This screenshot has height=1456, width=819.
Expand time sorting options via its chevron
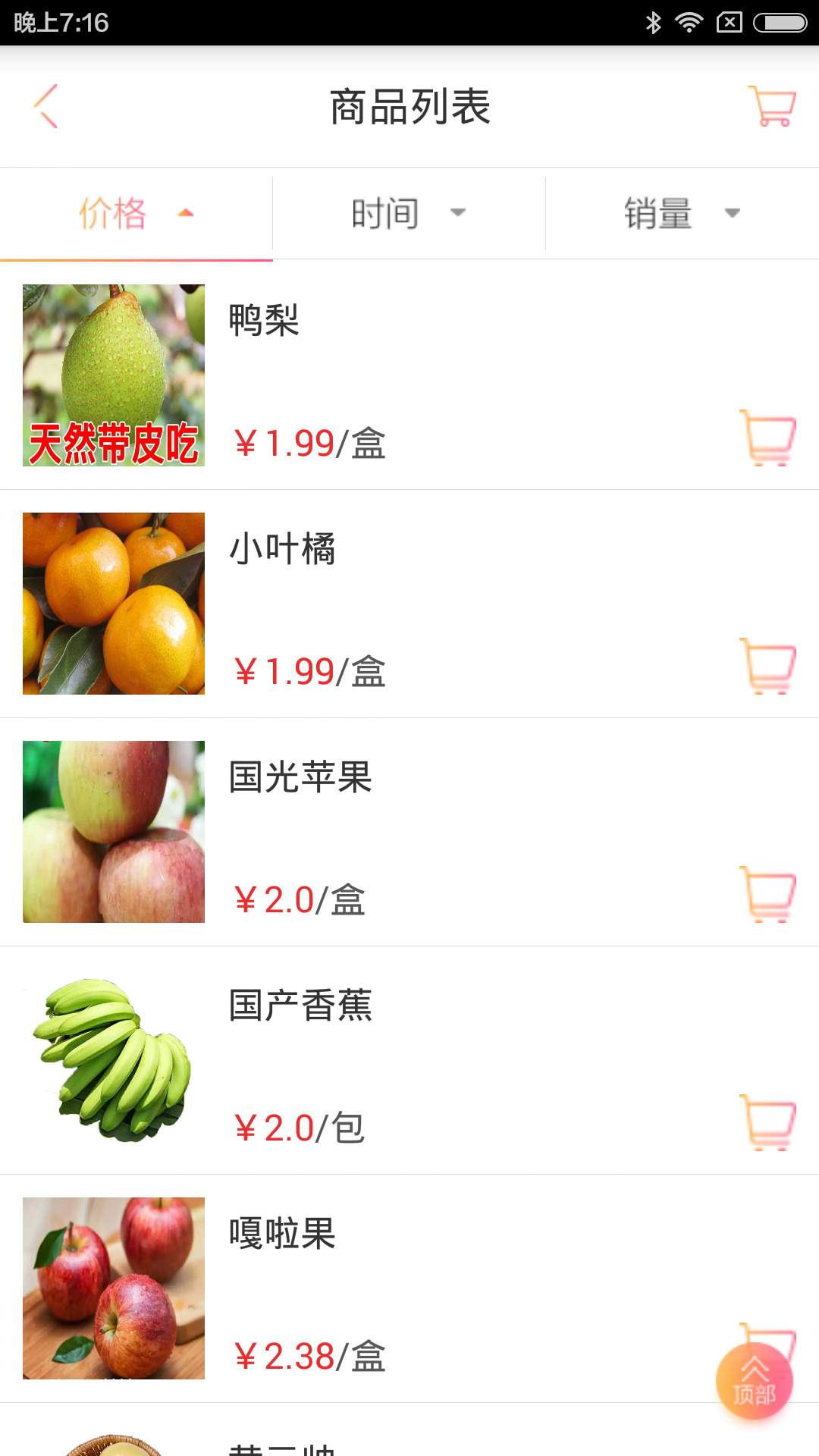pyautogui.click(x=457, y=213)
